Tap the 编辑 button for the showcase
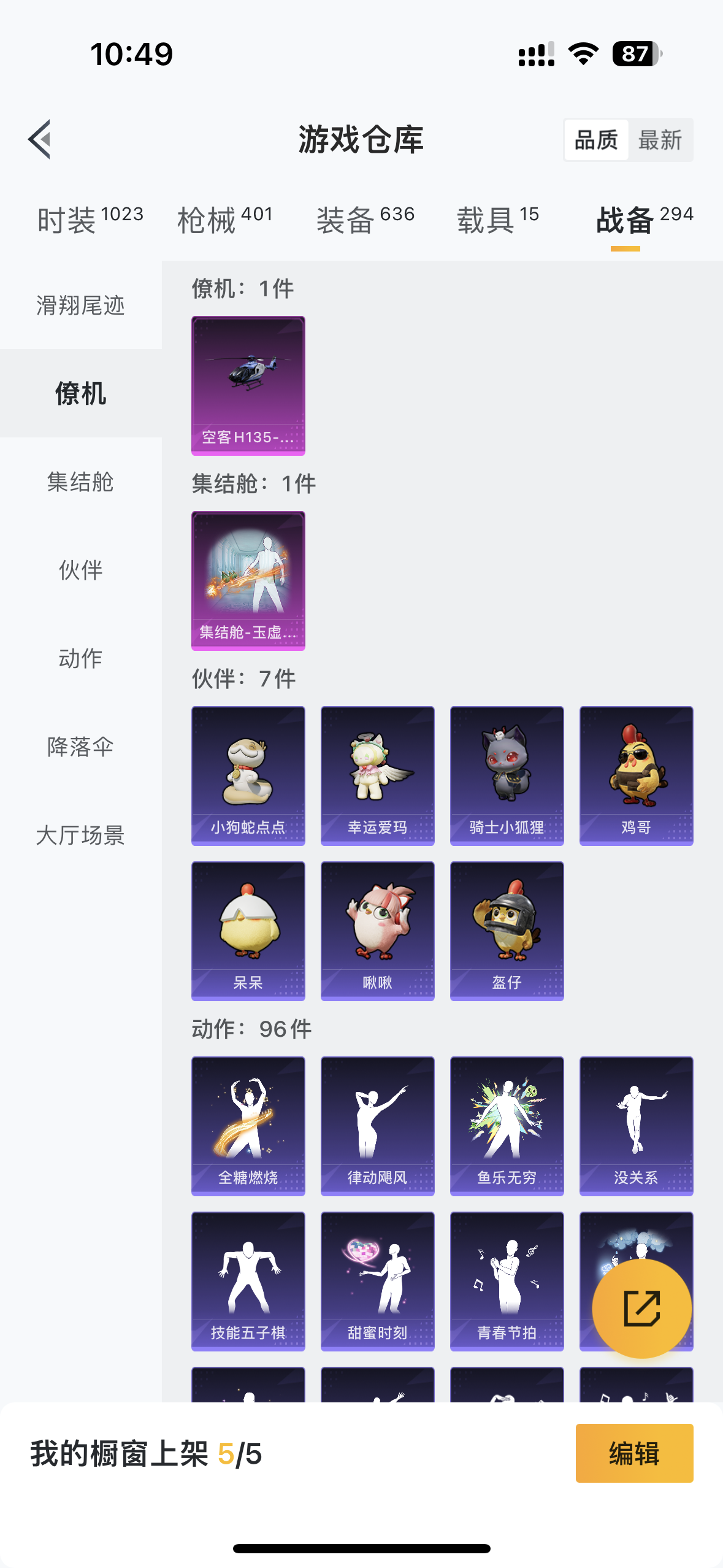Viewport: 723px width, 1568px height. point(634,1453)
